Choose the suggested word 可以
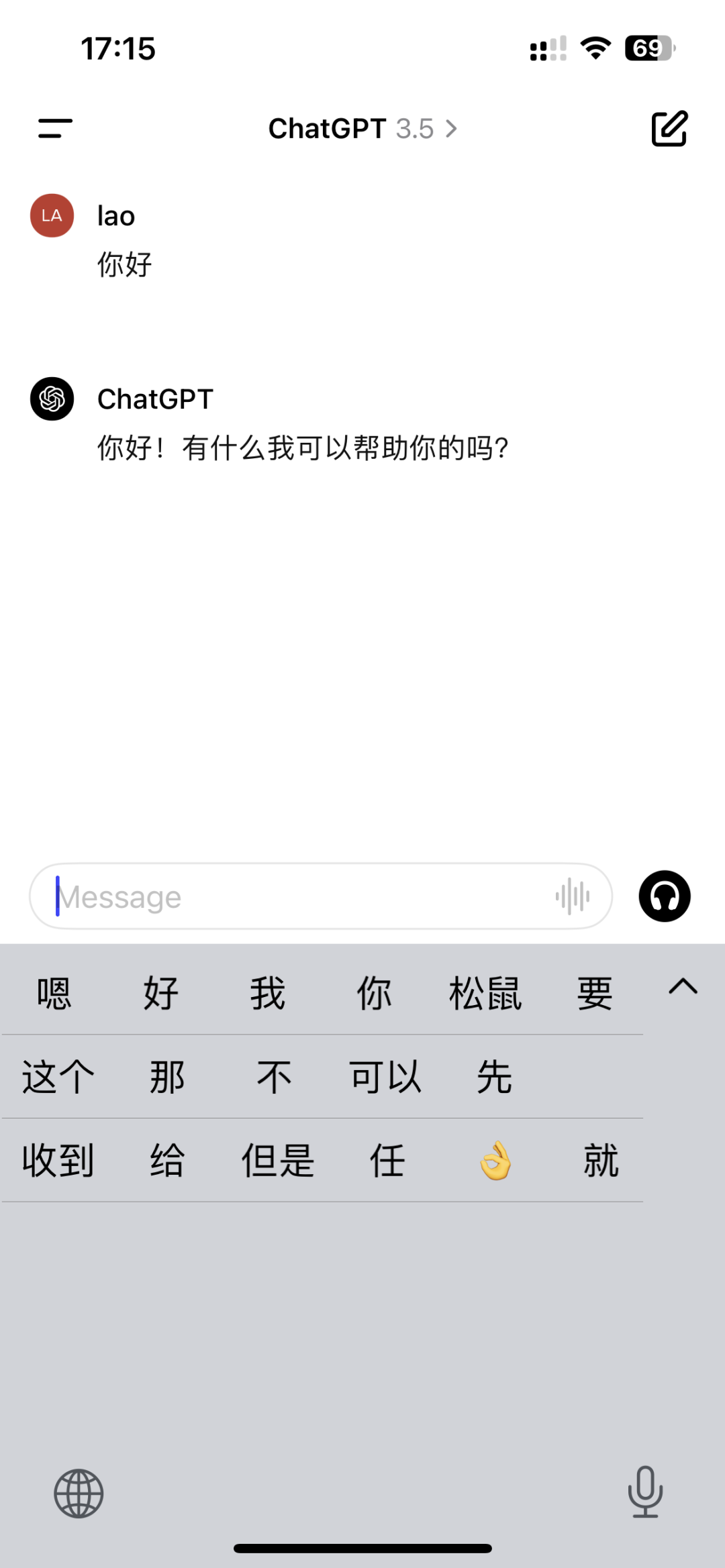This screenshot has width=725, height=1568. coord(385,1077)
